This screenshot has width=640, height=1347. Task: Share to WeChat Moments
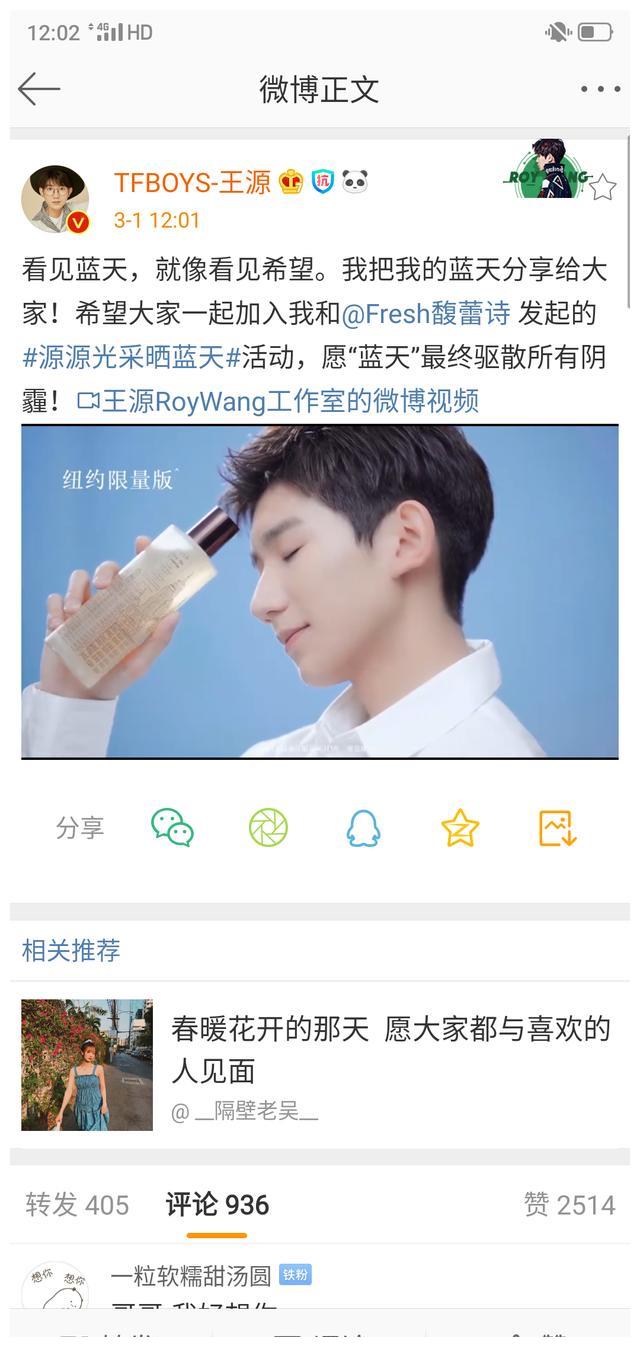pos(268,828)
